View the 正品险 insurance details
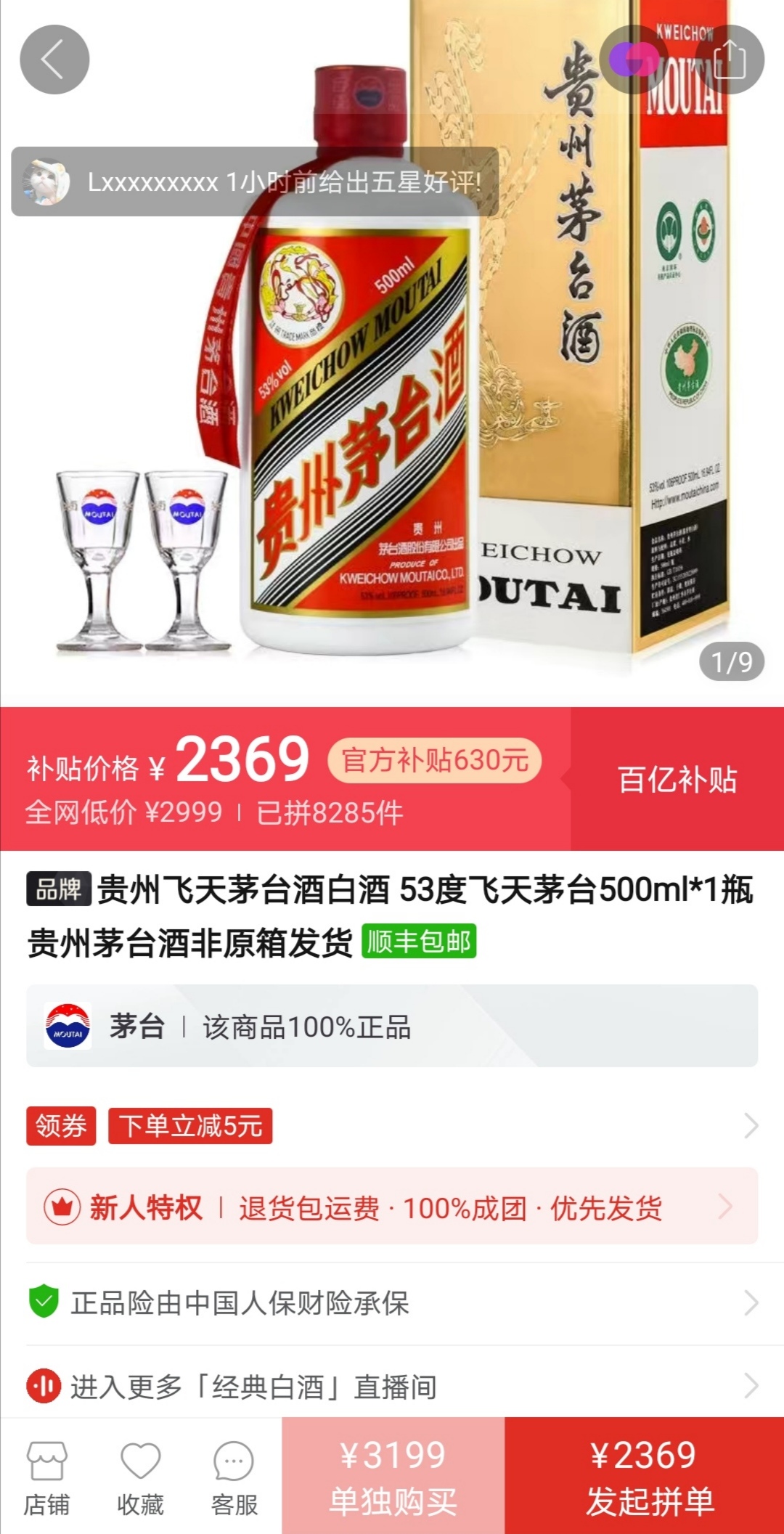The image size is (784, 1534). point(392,1303)
